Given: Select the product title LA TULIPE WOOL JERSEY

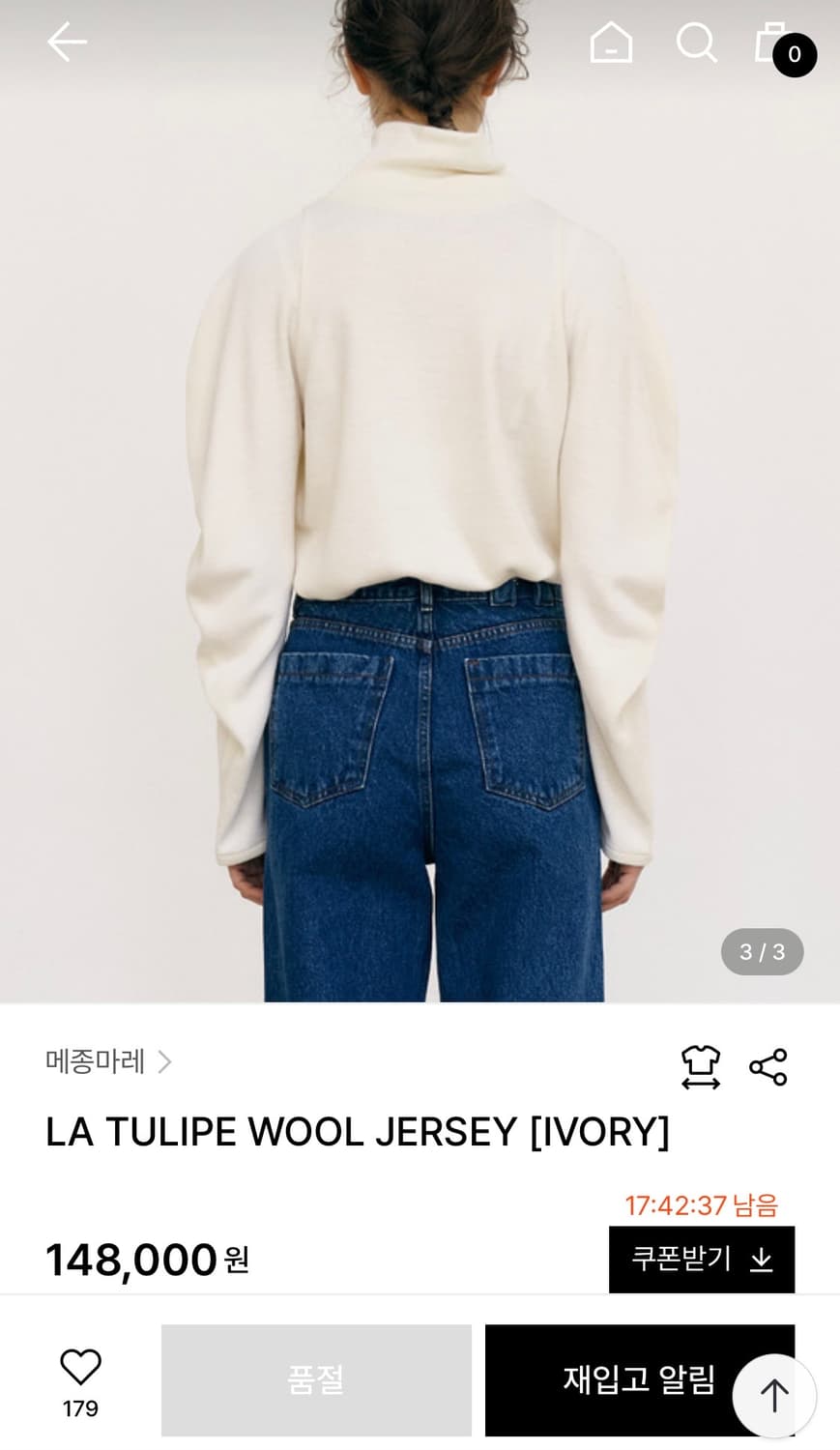Looking at the screenshot, I should [358, 1132].
